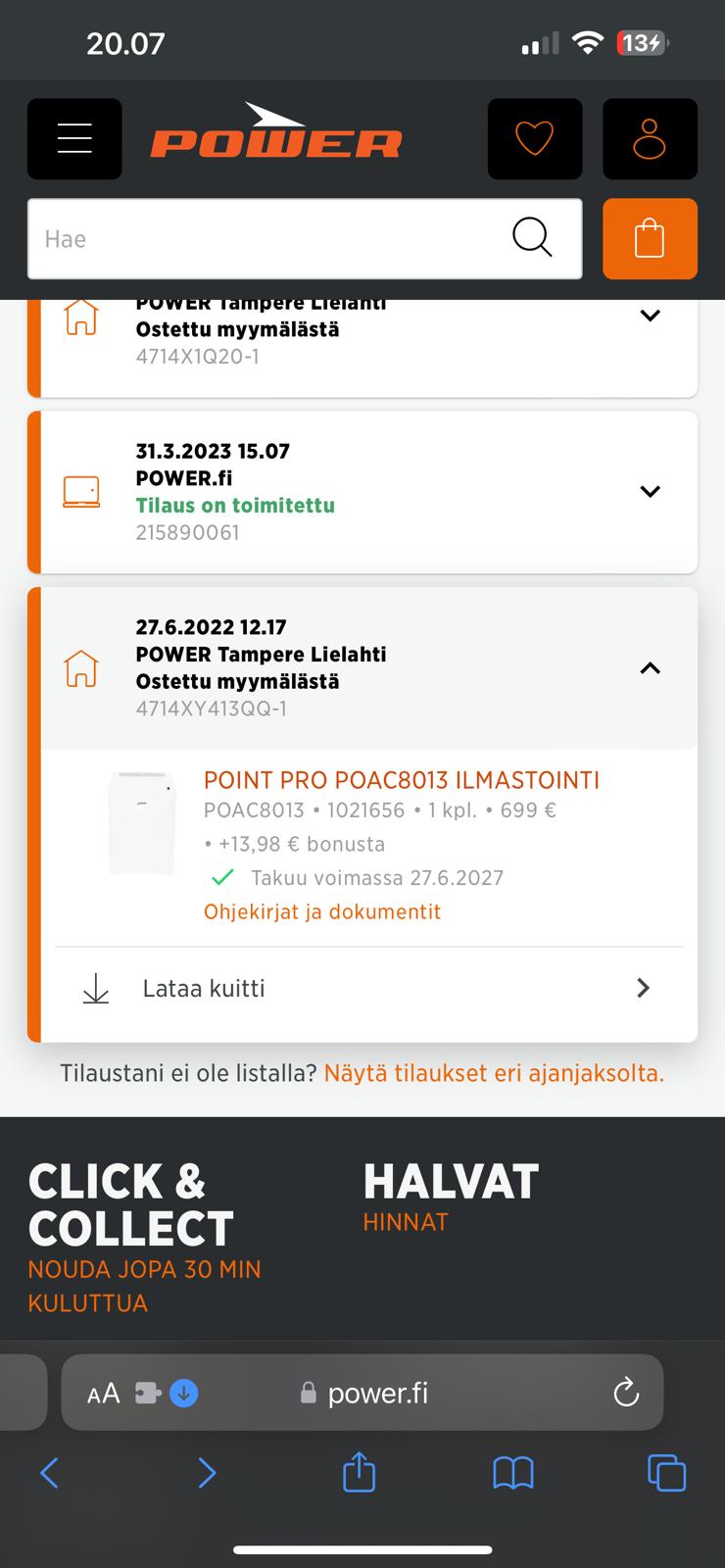
Task: Click the magnifying glass search icon
Action: pyautogui.click(x=532, y=237)
